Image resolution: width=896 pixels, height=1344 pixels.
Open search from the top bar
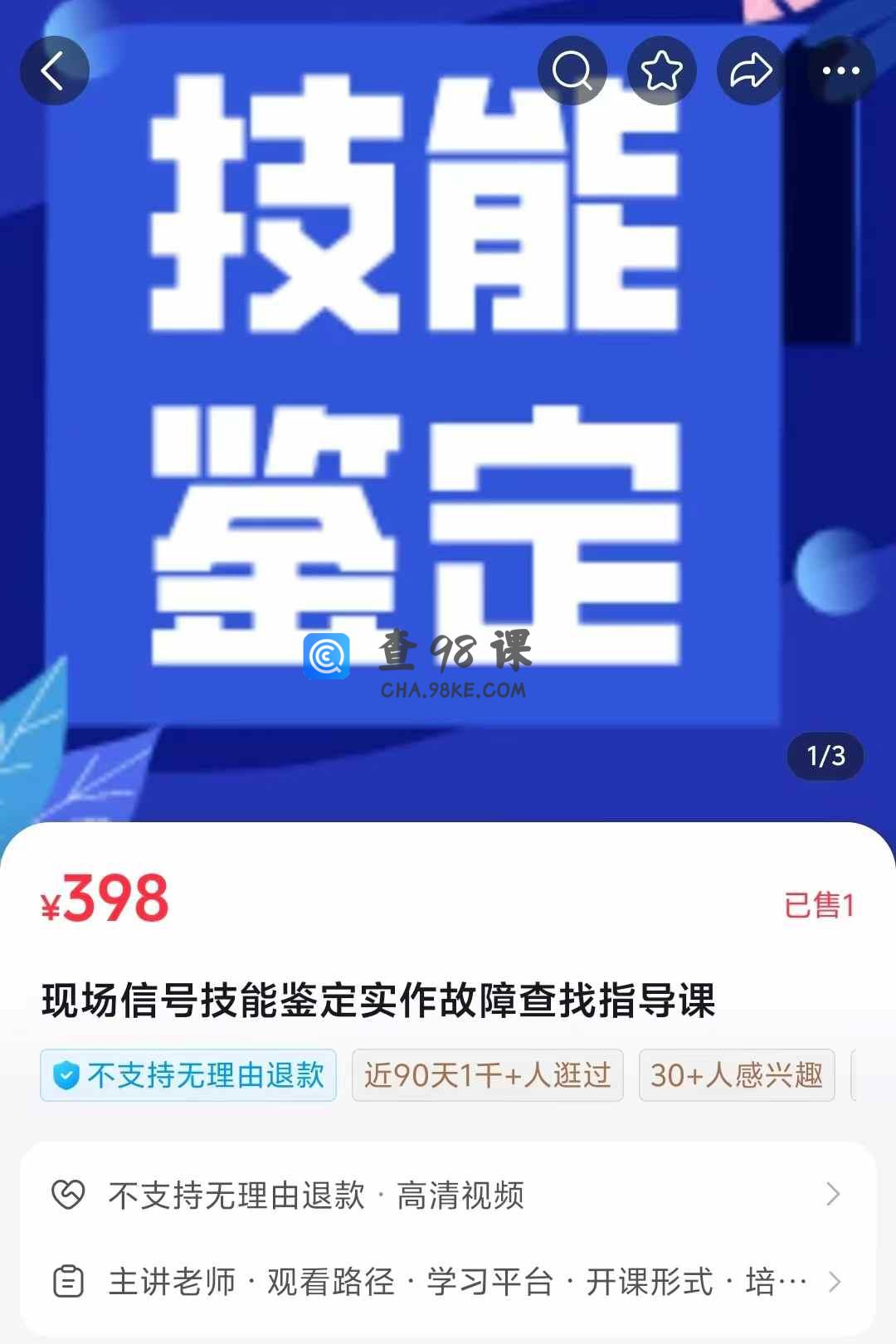click(572, 71)
